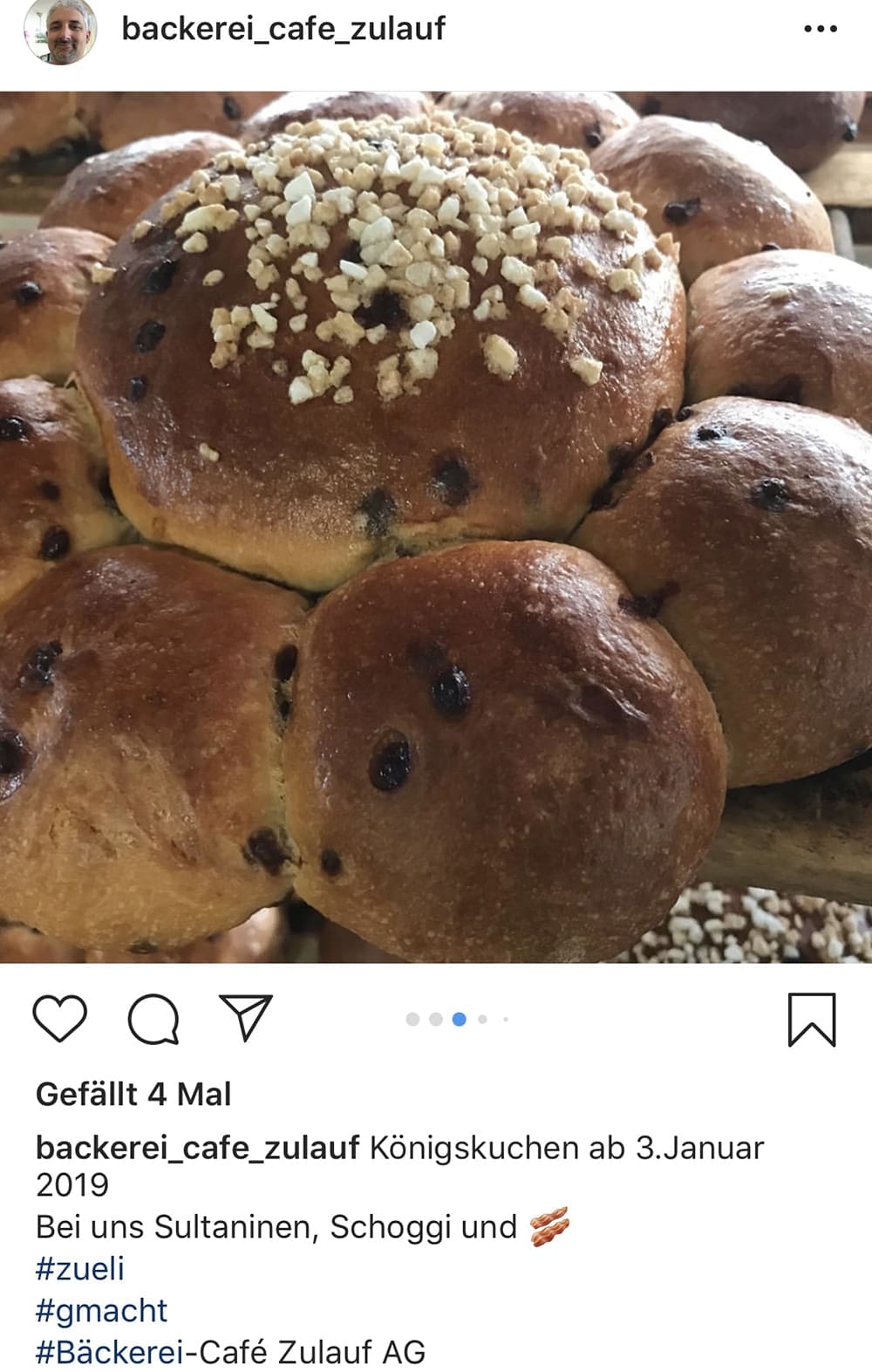The height and width of the screenshot is (1372, 872).
Task: Open comments on this post
Action: coord(153,1018)
